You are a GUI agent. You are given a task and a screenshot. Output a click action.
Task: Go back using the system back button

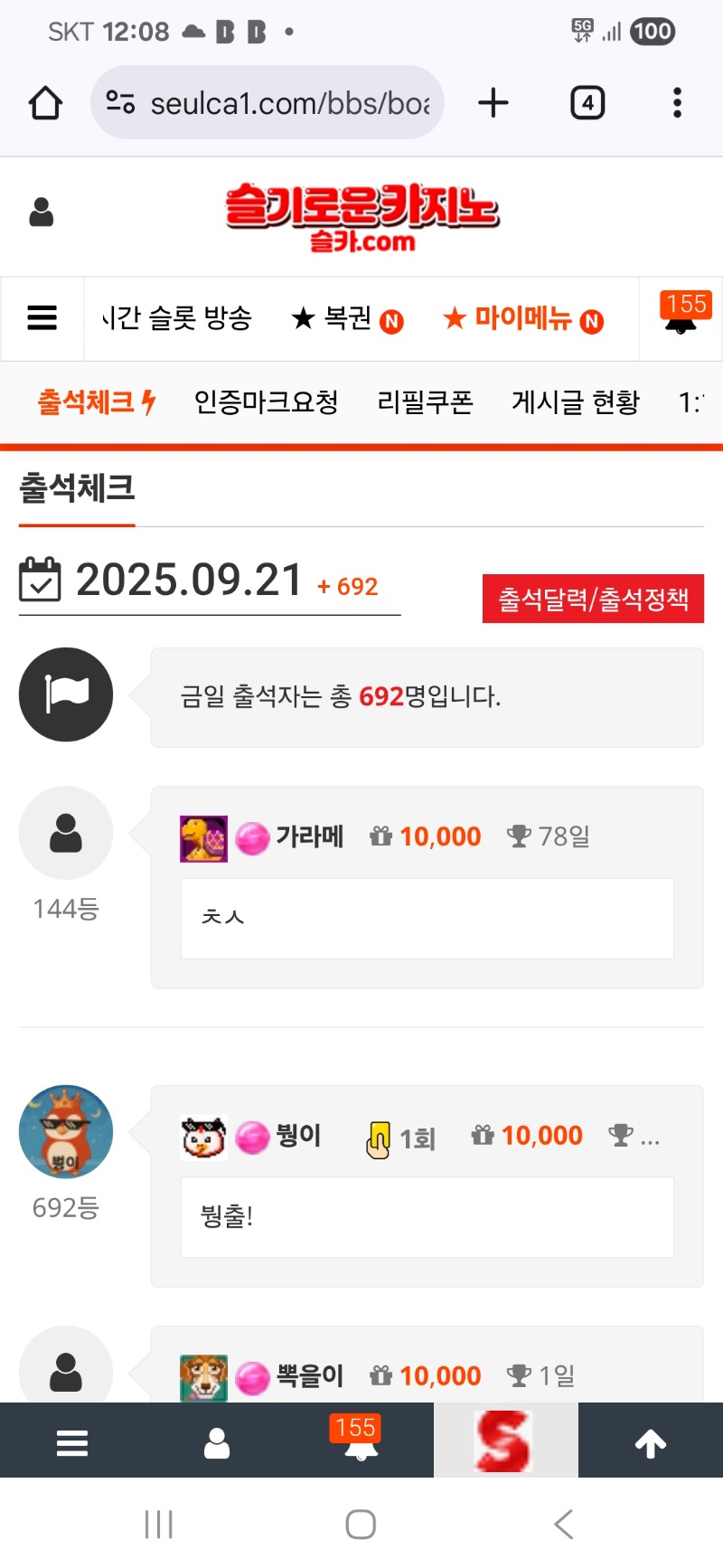(564, 1525)
